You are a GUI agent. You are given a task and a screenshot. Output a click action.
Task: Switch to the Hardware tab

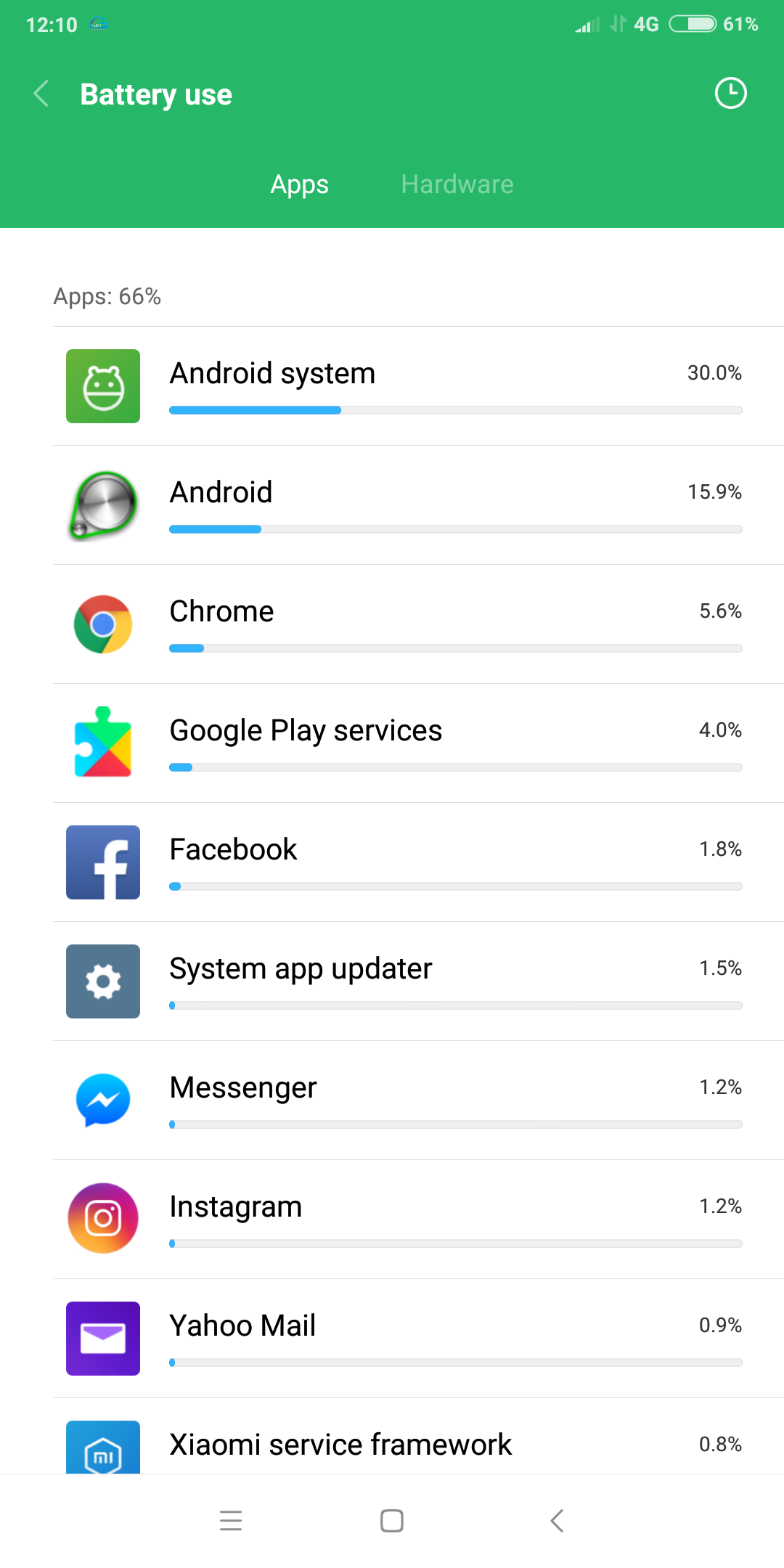coord(457,184)
